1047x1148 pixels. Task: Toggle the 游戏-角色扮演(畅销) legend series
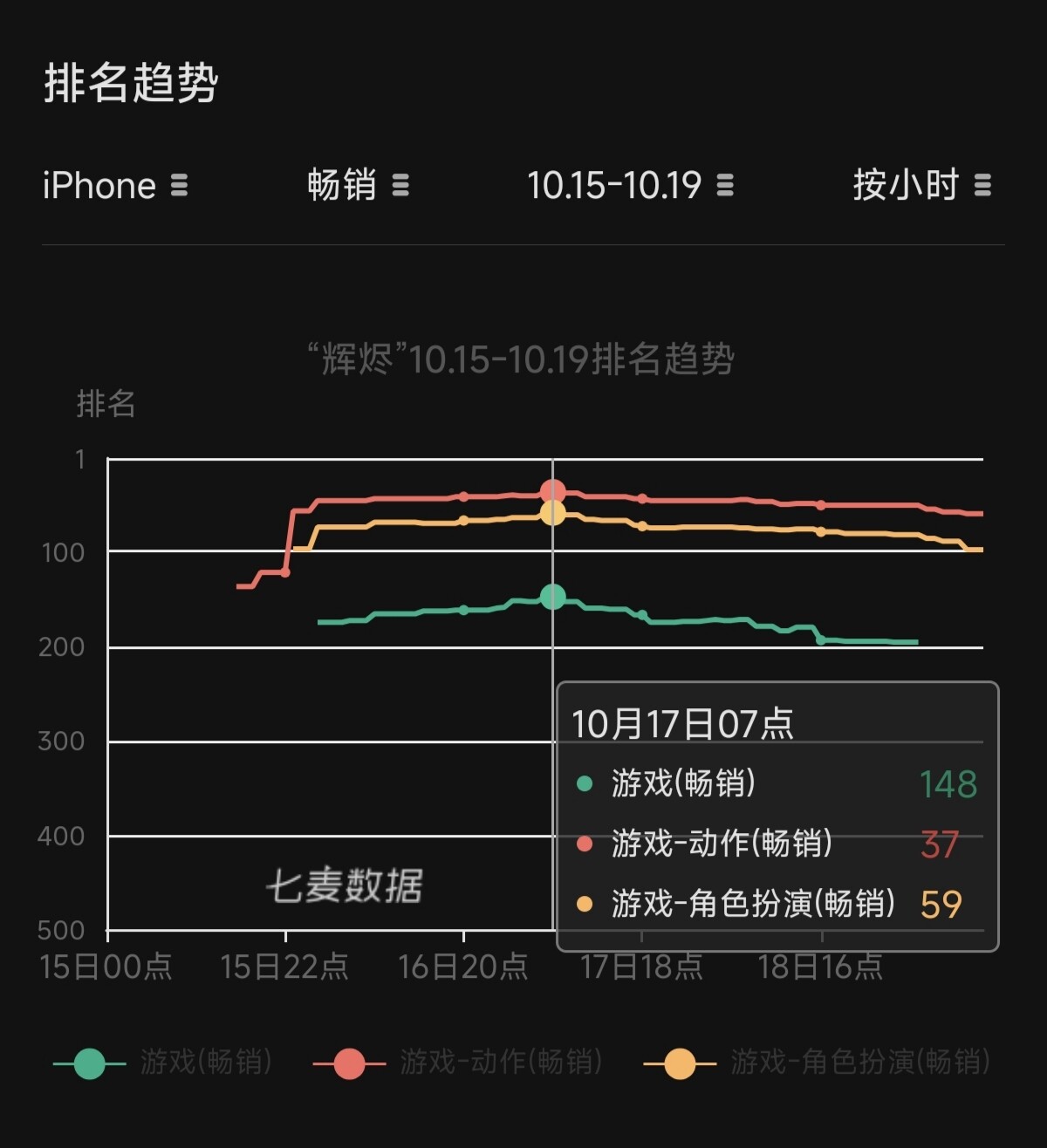point(817,1063)
